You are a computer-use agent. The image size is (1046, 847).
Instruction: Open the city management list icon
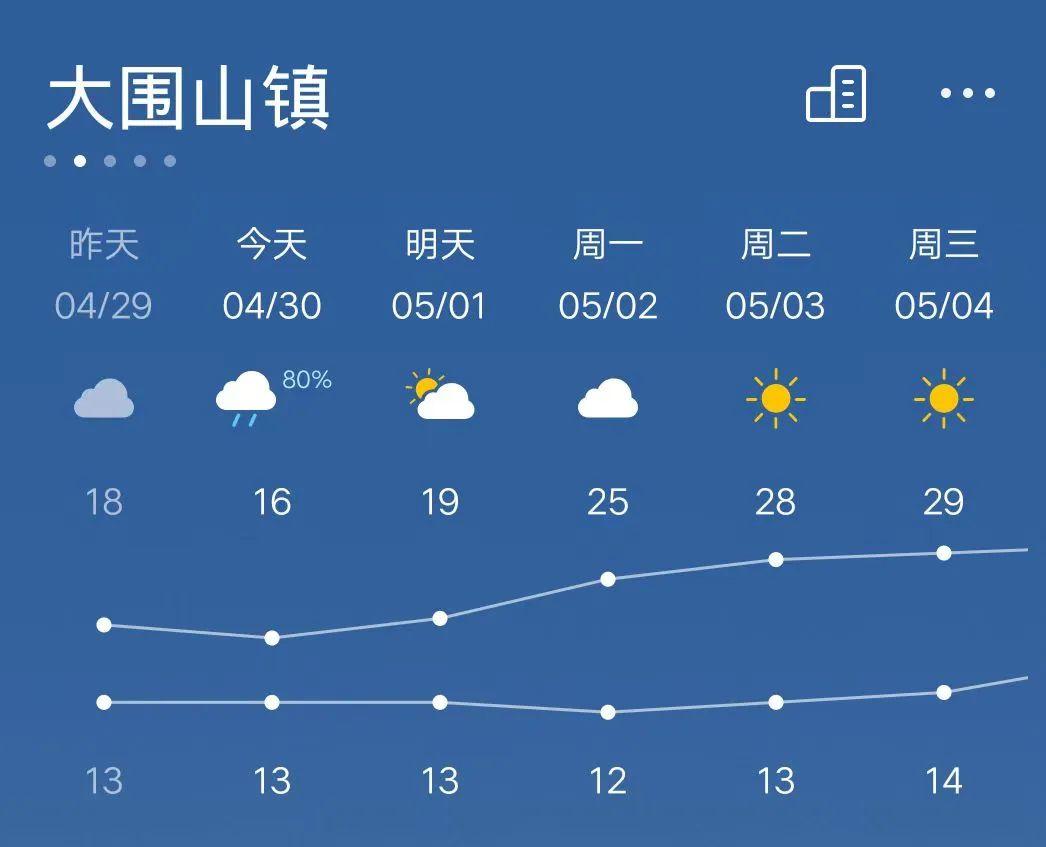pos(836,95)
